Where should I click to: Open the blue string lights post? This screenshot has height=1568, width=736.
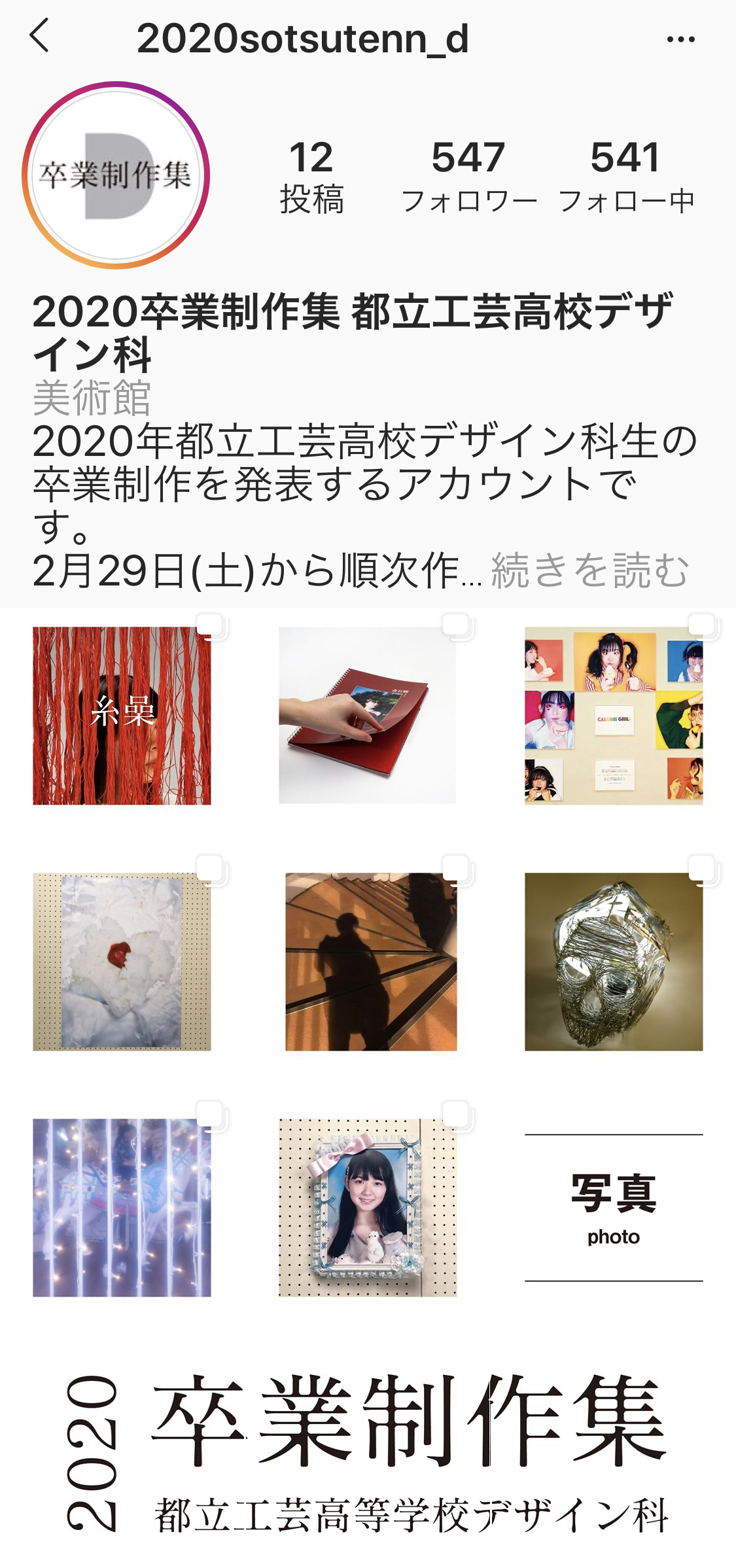point(122,1208)
